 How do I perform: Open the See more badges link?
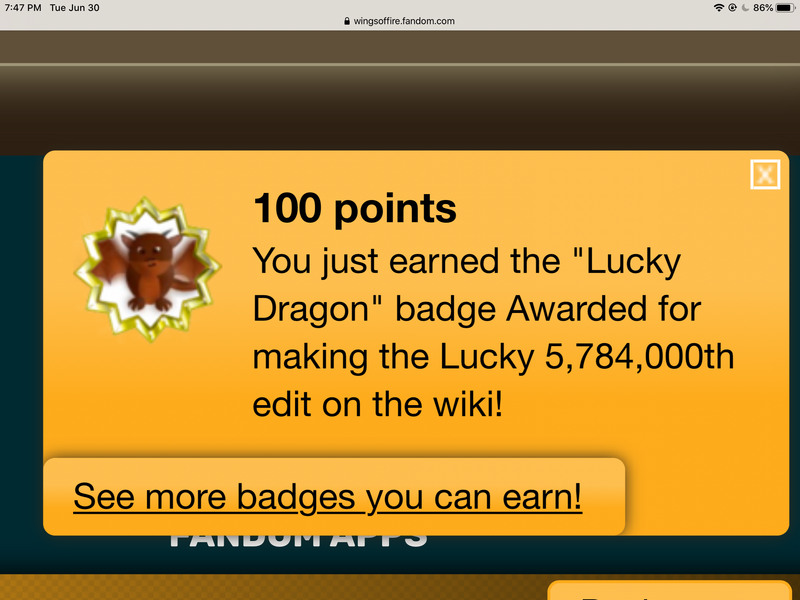(328, 497)
